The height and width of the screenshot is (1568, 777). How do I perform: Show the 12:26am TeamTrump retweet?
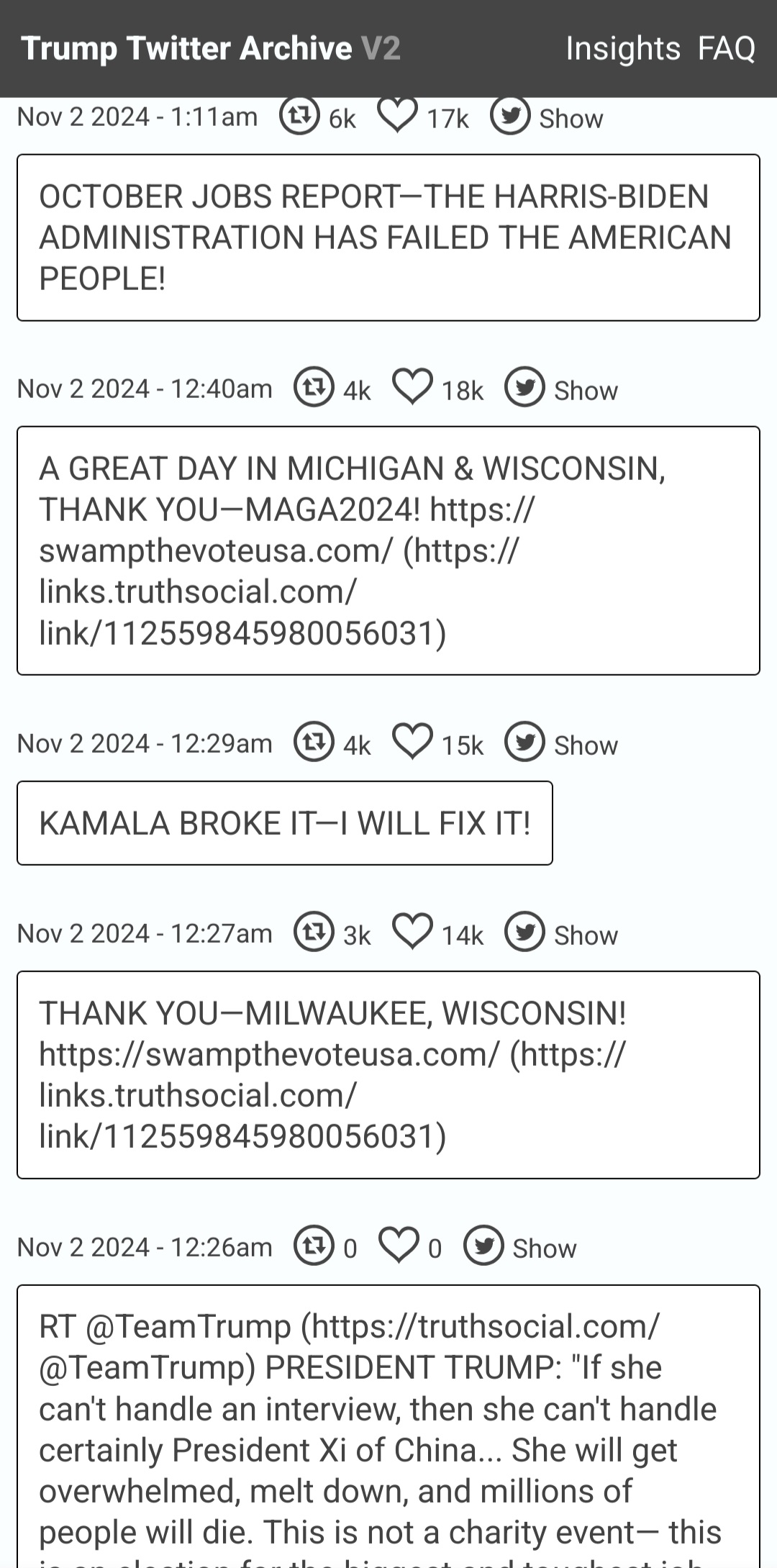(x=520, y=1247)
